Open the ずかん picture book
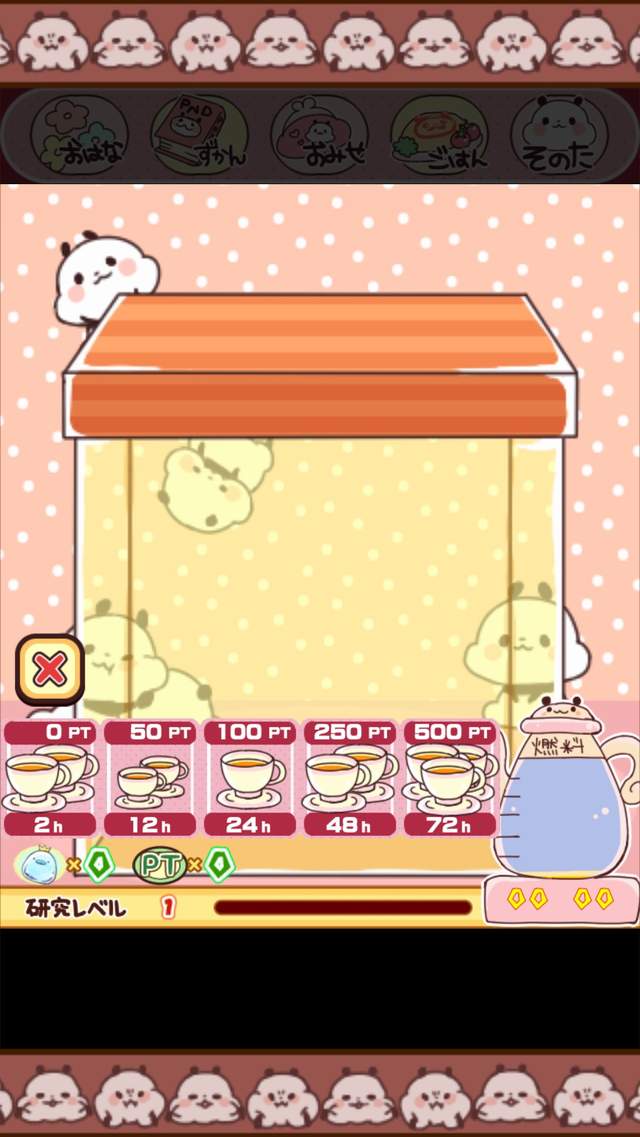640x1137 pixels. point(199,136)
